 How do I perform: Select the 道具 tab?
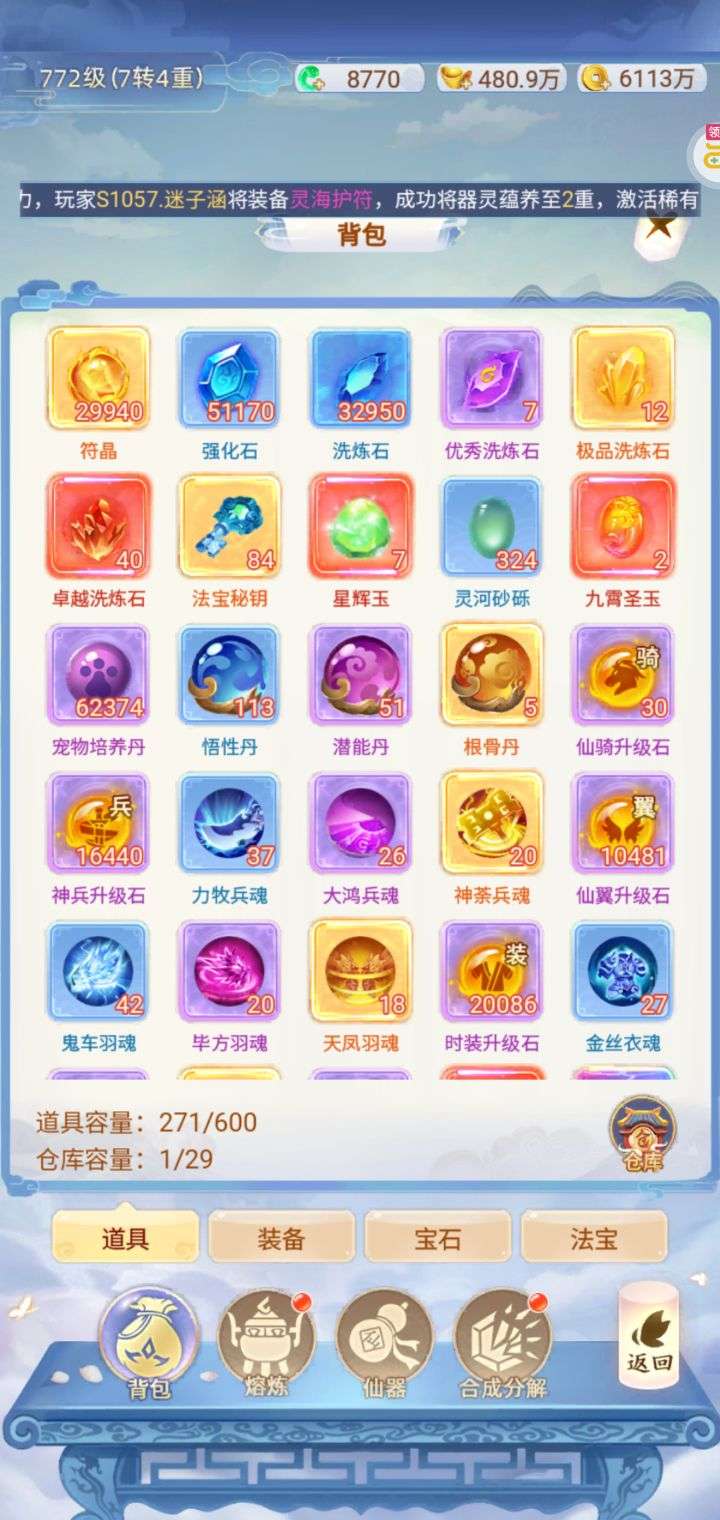pyautogui.click(x=125, y=1239)
